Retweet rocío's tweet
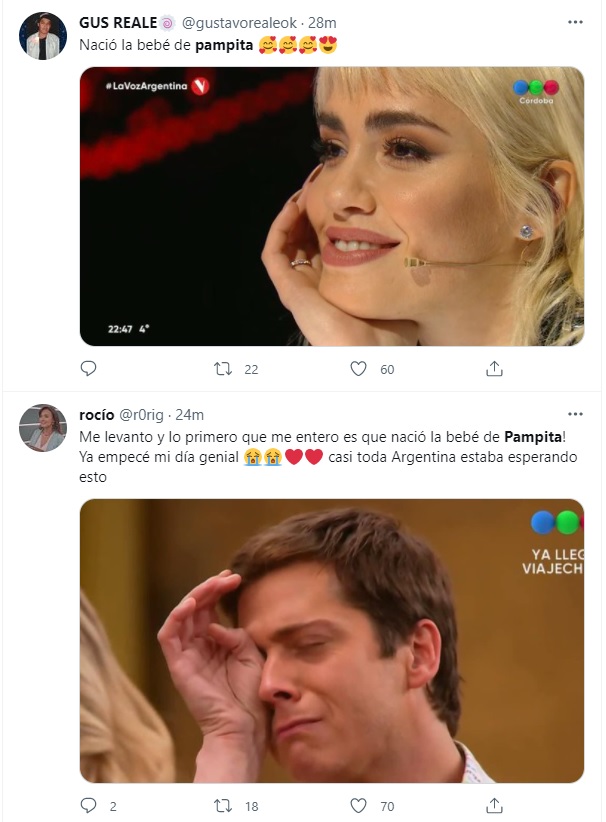Screen dimensions: 606x822 pyautogui.click(x=224, y=806)
